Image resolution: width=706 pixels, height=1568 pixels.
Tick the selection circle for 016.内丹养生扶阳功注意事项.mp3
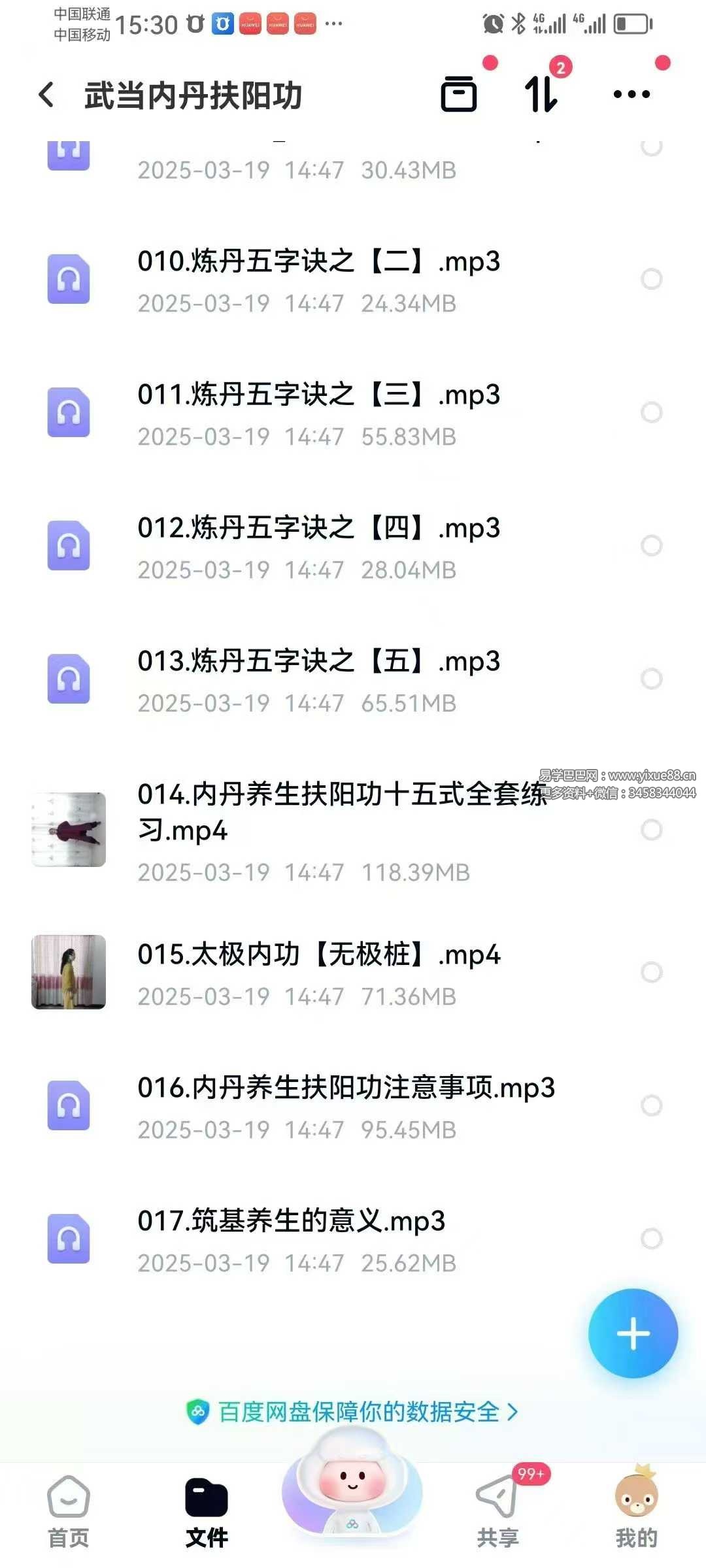click(651, 1105)
